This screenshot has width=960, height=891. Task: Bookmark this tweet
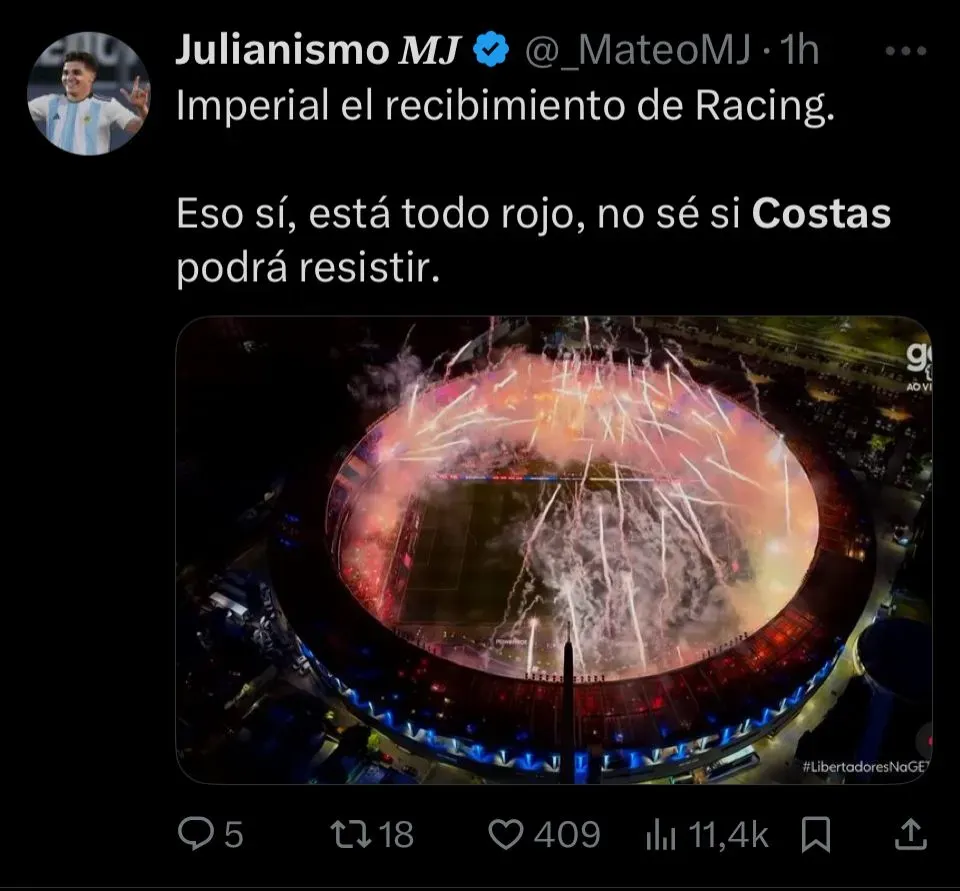pos(816,833)
